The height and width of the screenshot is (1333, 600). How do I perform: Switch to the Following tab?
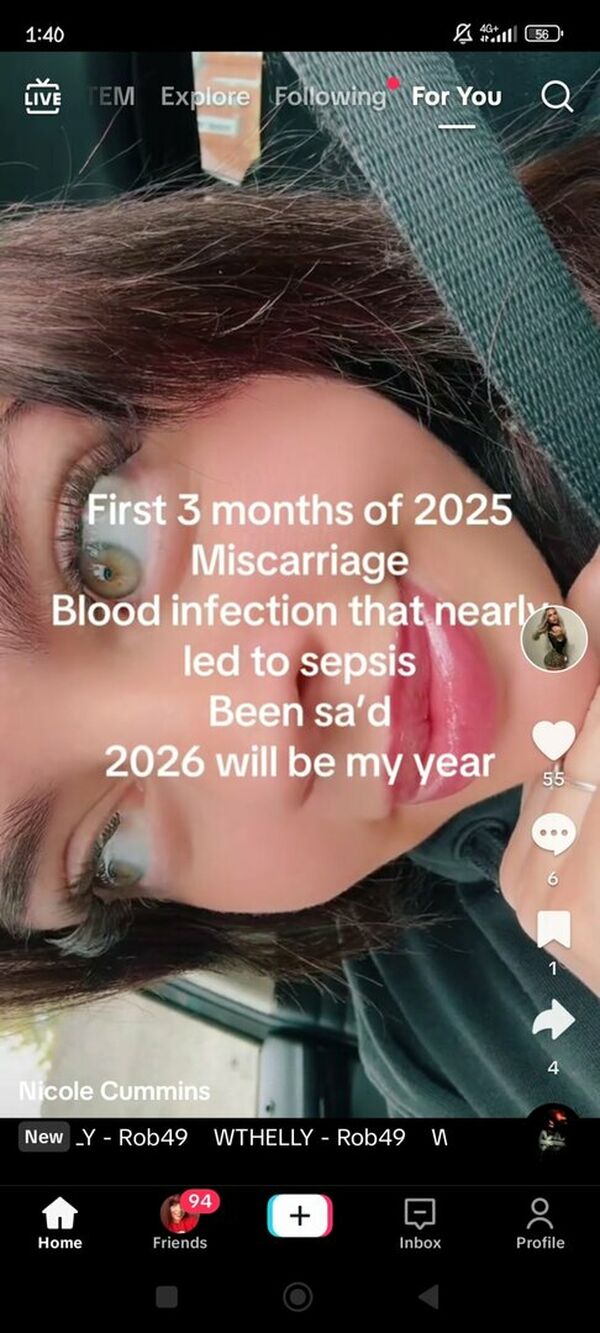330,97
